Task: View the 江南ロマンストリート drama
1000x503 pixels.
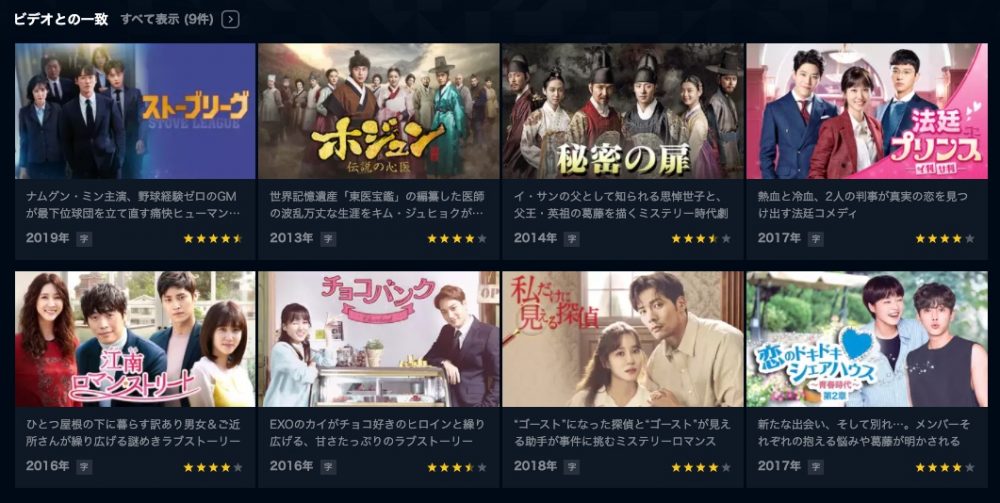Action: coord(135,339)
